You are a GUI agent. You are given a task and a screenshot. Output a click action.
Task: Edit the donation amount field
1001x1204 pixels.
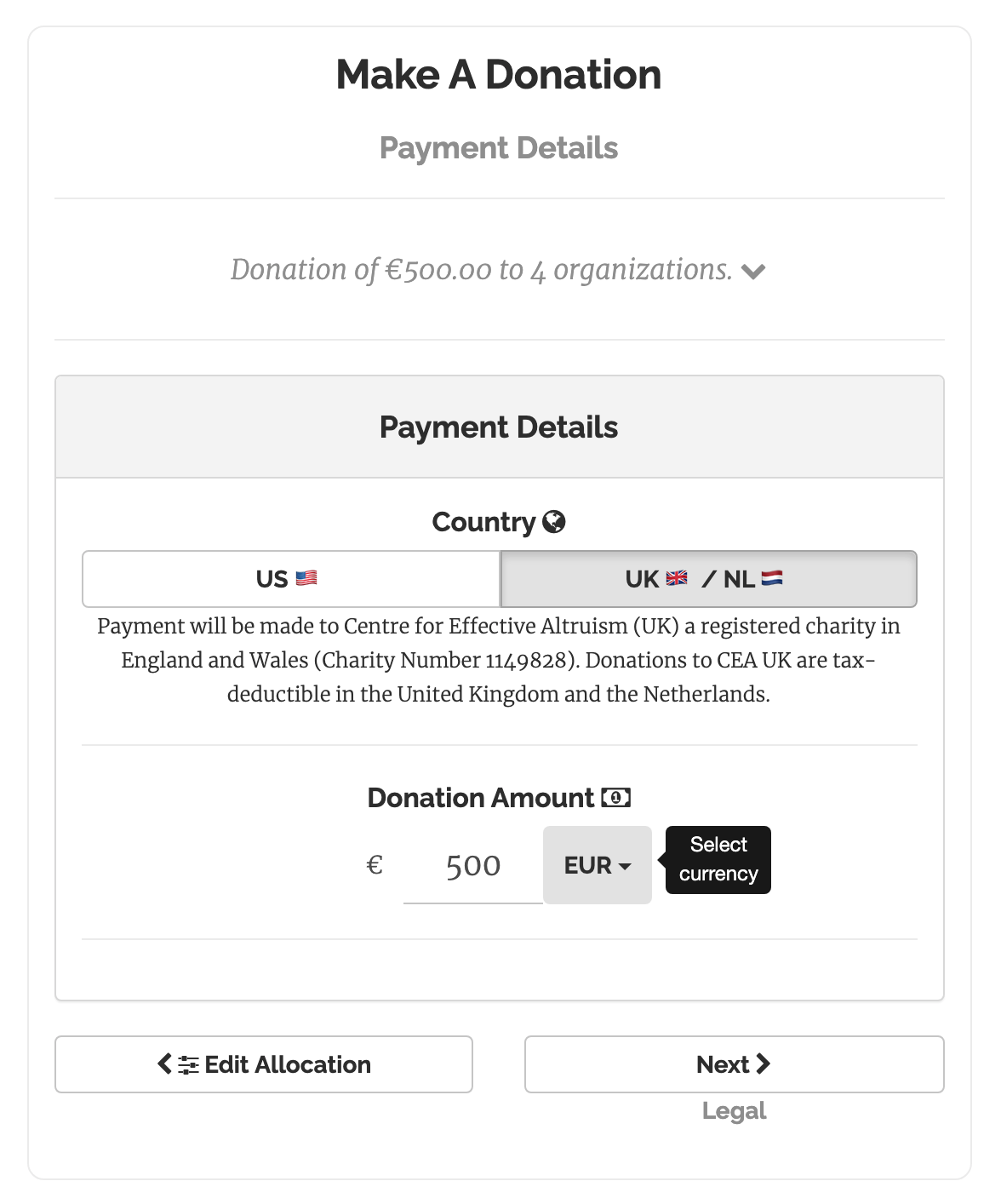click(472, 866)
